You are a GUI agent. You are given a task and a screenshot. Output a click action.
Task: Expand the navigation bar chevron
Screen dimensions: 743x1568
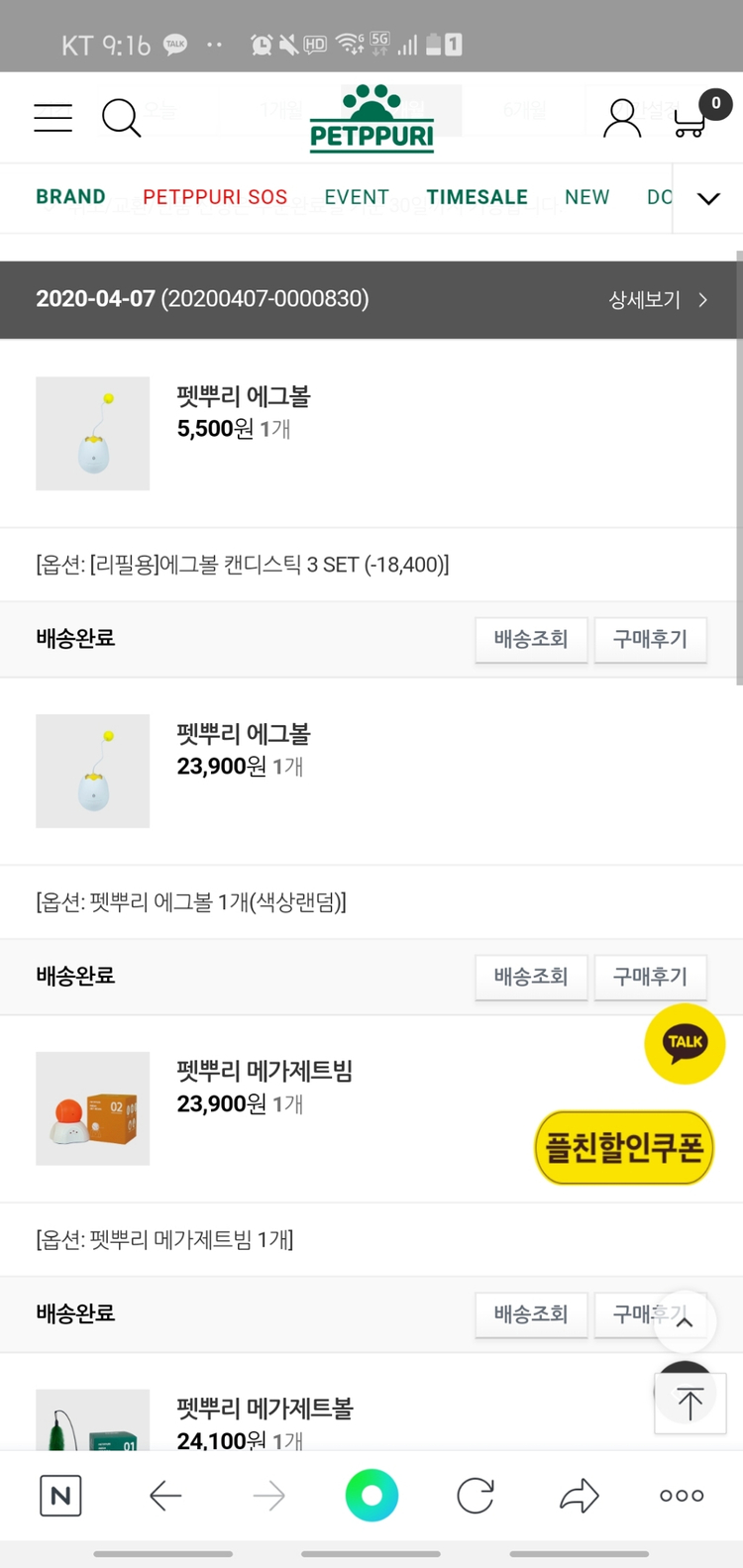[707, 197]
